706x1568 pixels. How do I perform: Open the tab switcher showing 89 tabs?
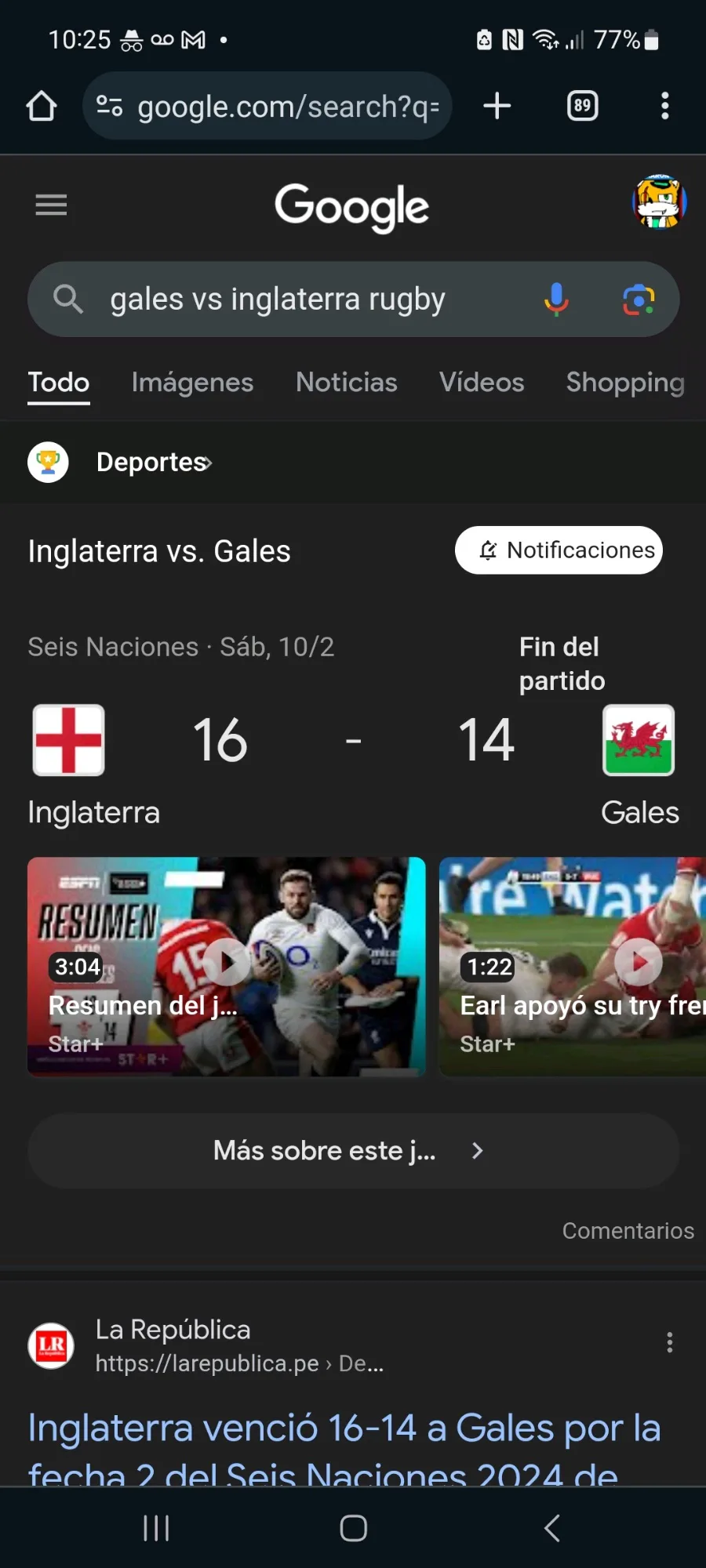point(582,106)
